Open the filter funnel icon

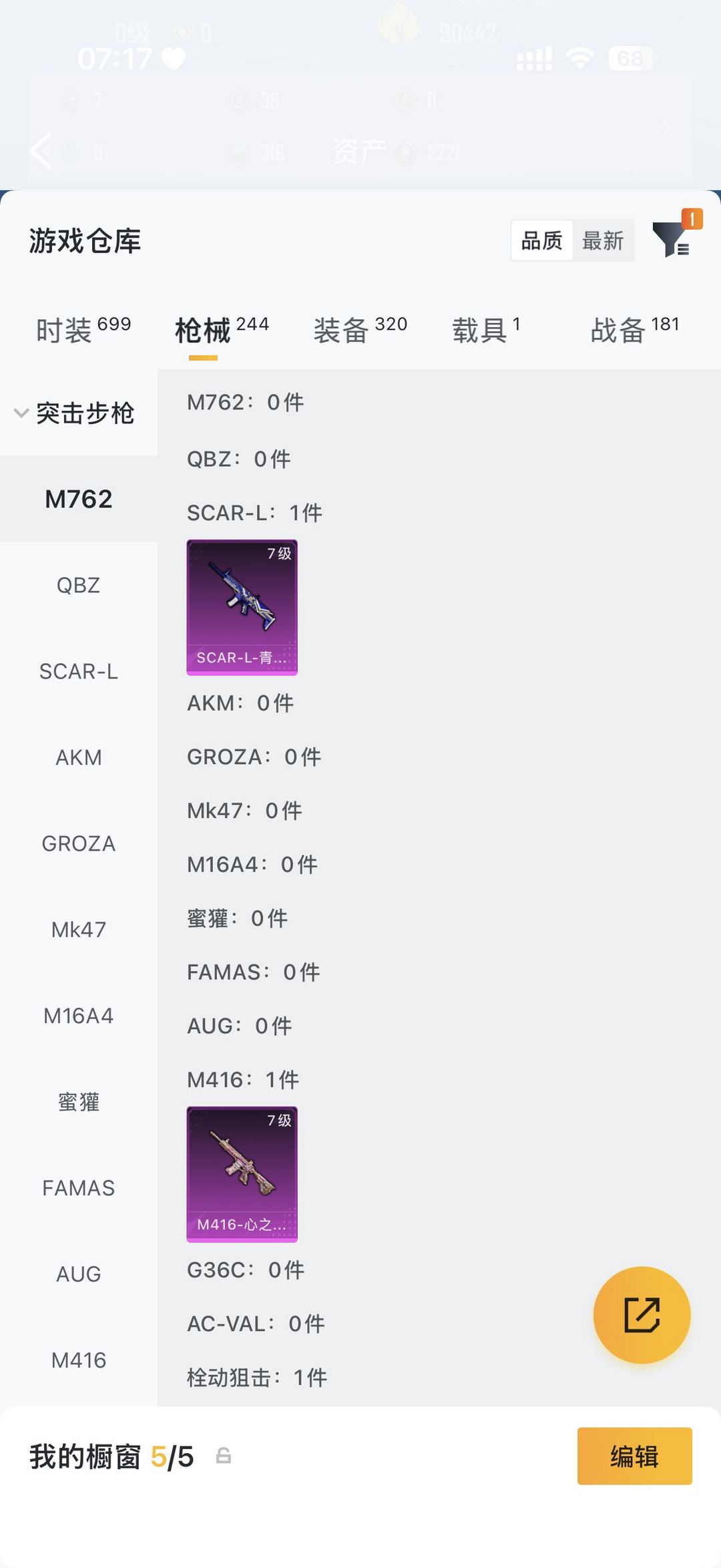671,240
